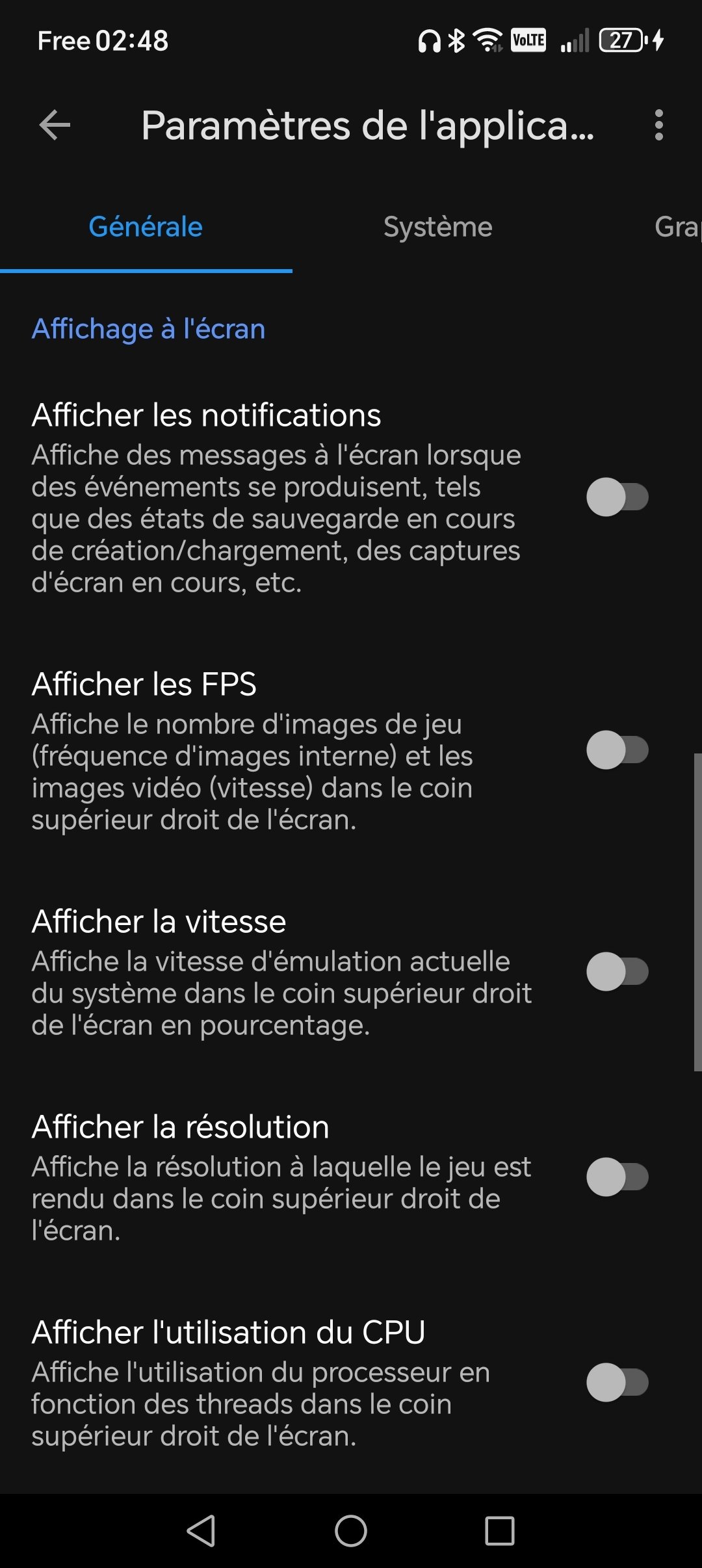Viewport: 702px width, 1568px height.
Task: Open the three-dot overflow menu
Action: (x=658, y=125)
